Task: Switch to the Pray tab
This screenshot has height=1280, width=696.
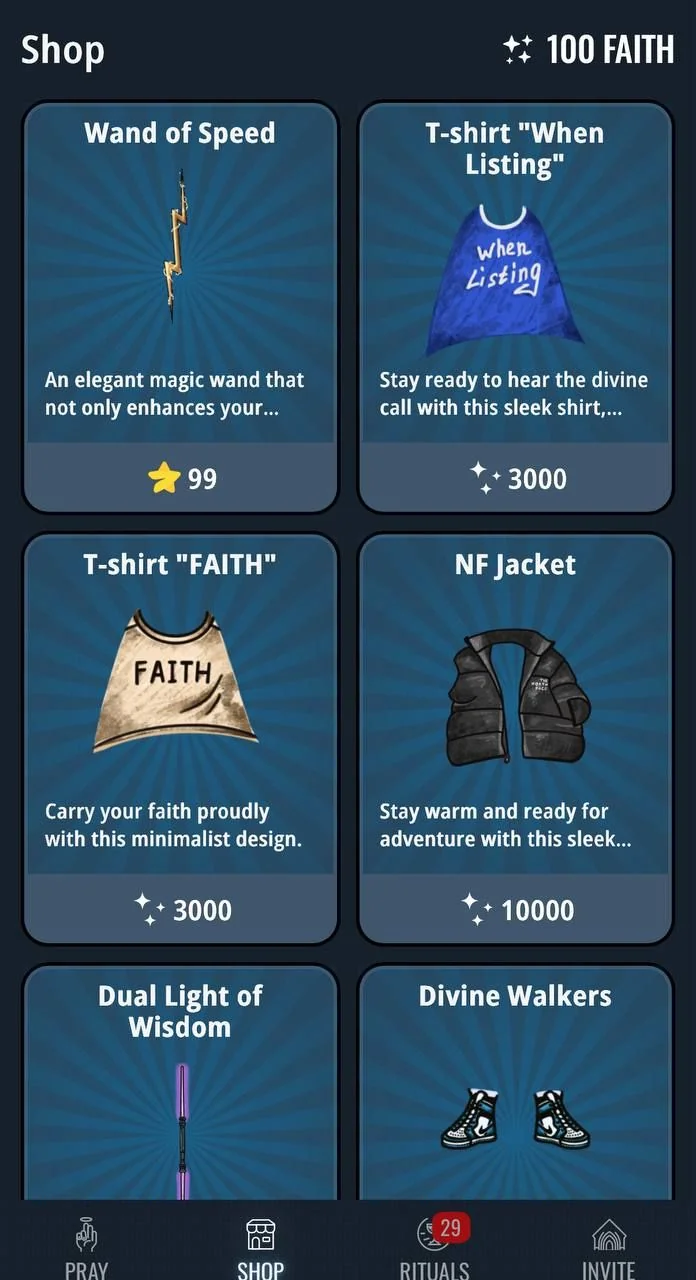Action: (x=87, y=1247)
